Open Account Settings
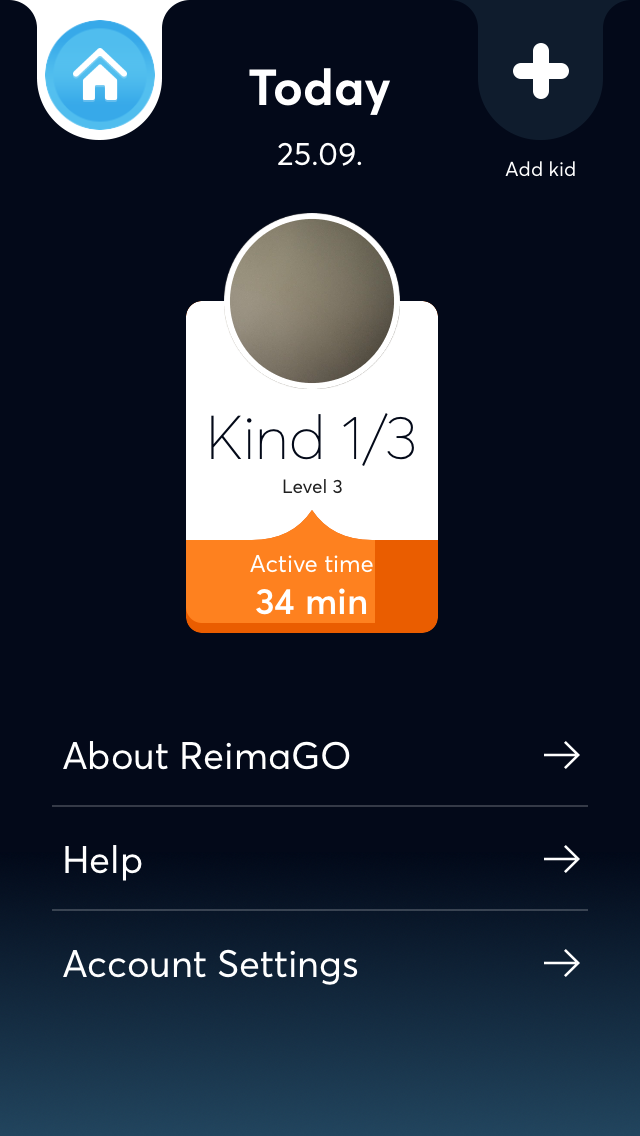Viewport: 640px width, 1136px height. 320,964
